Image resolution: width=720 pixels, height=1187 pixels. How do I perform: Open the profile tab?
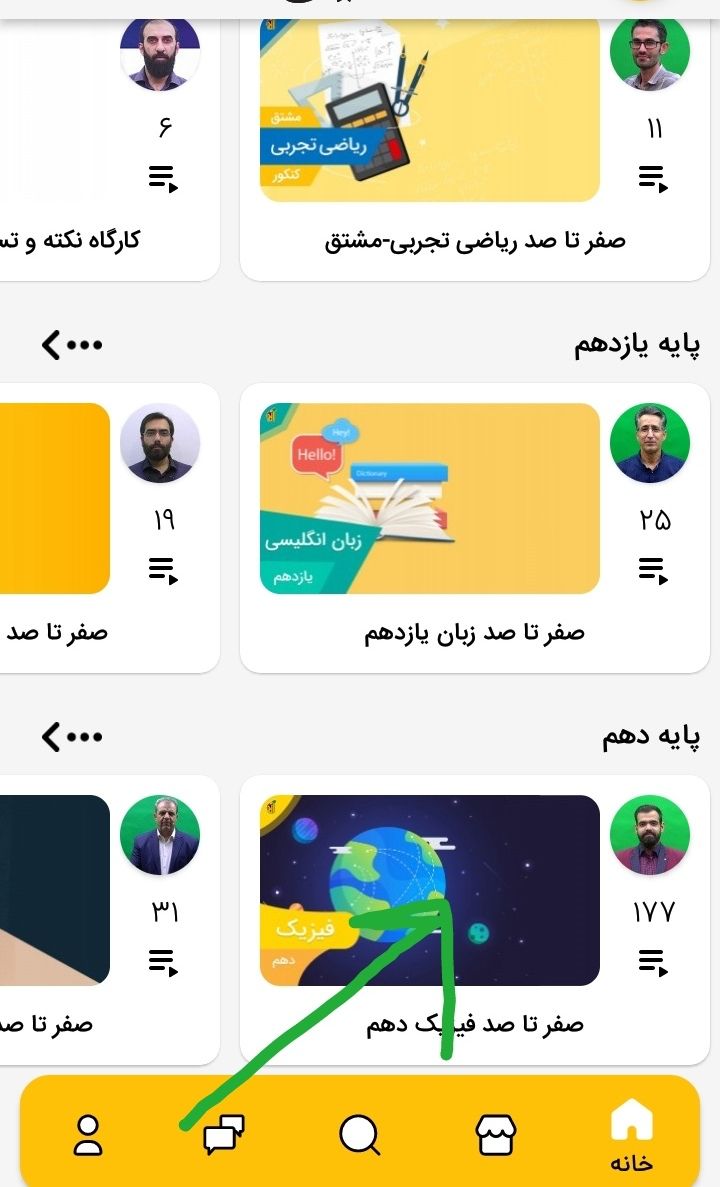[x=88, y=1136]
